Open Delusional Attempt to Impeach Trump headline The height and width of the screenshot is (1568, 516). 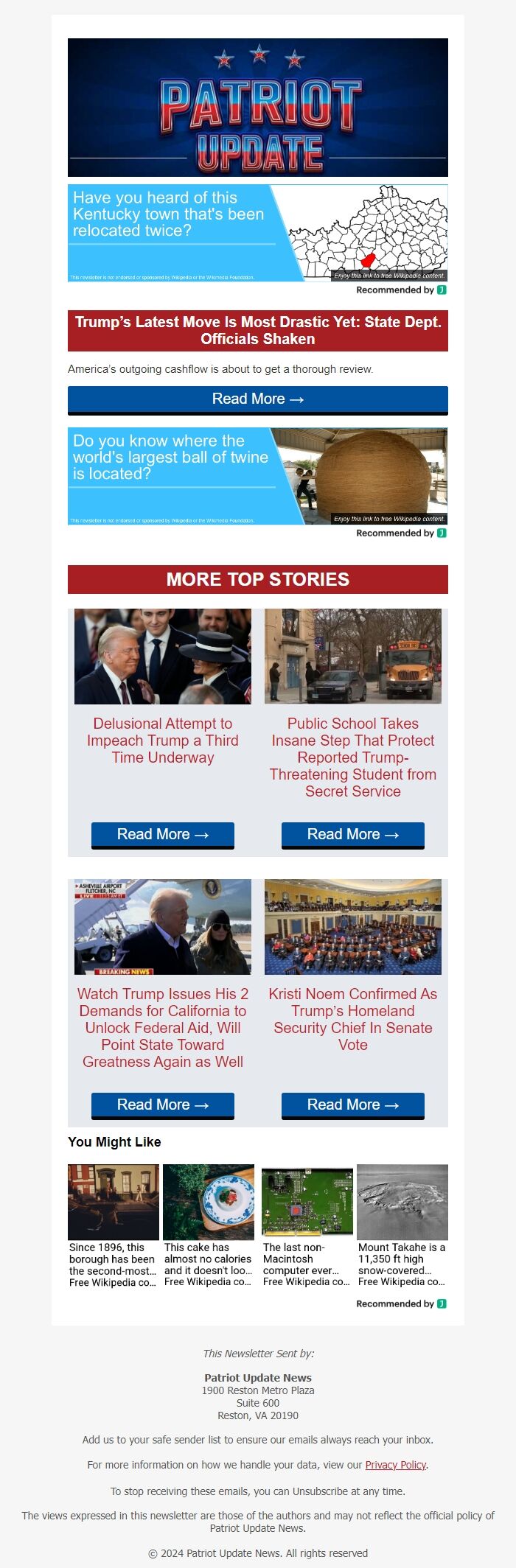pos(162,741)
